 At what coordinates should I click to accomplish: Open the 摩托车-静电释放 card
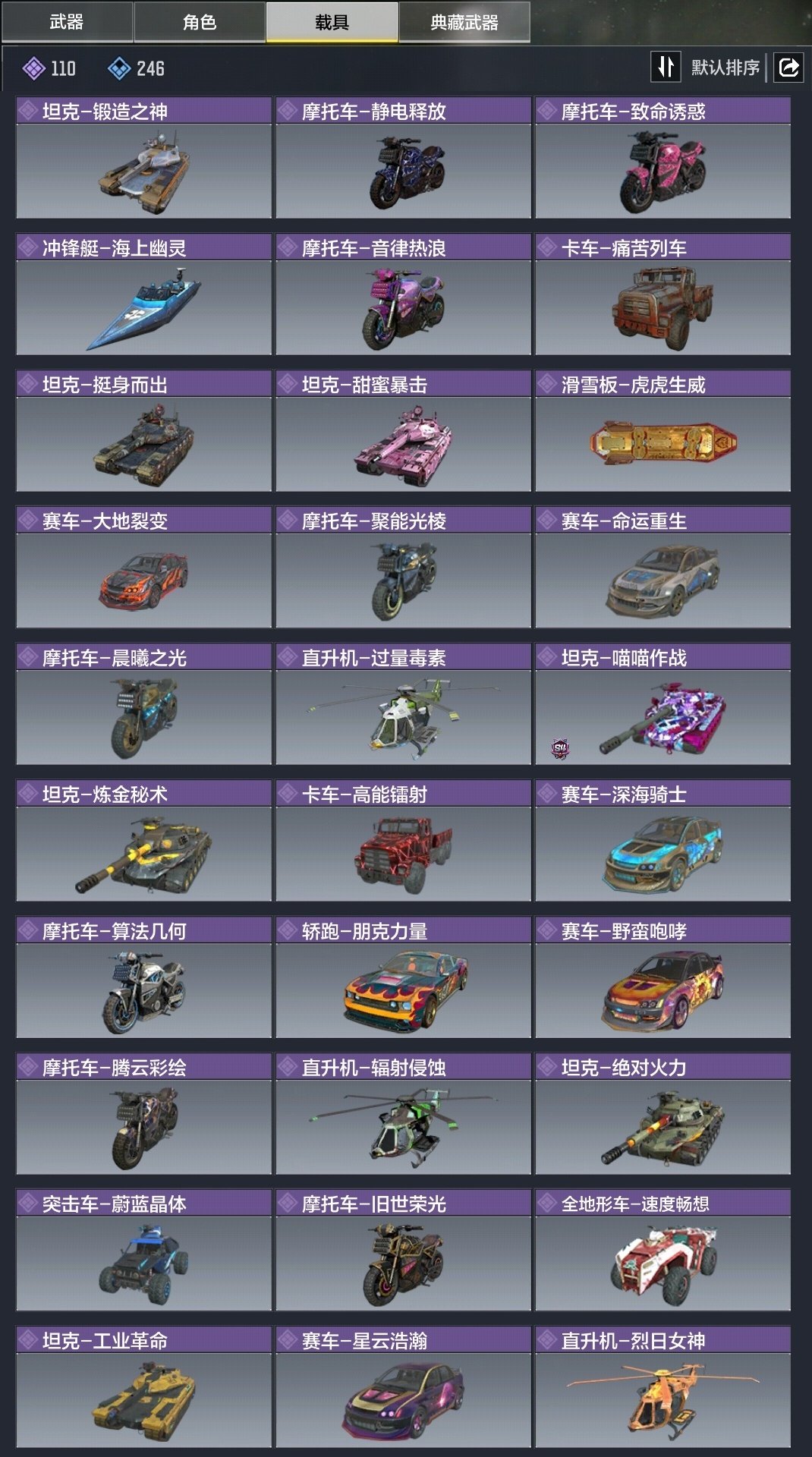point(403,158)
